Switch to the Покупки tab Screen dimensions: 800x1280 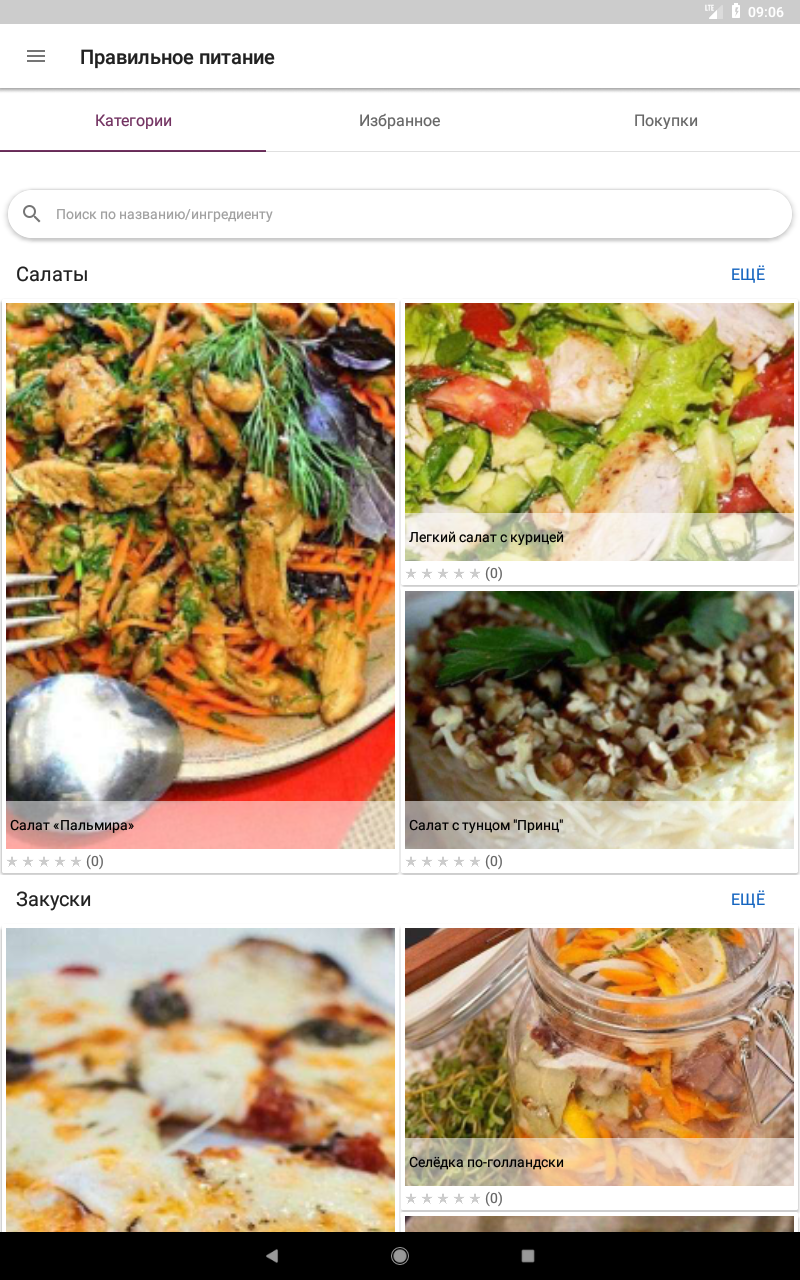click(666, 121)
